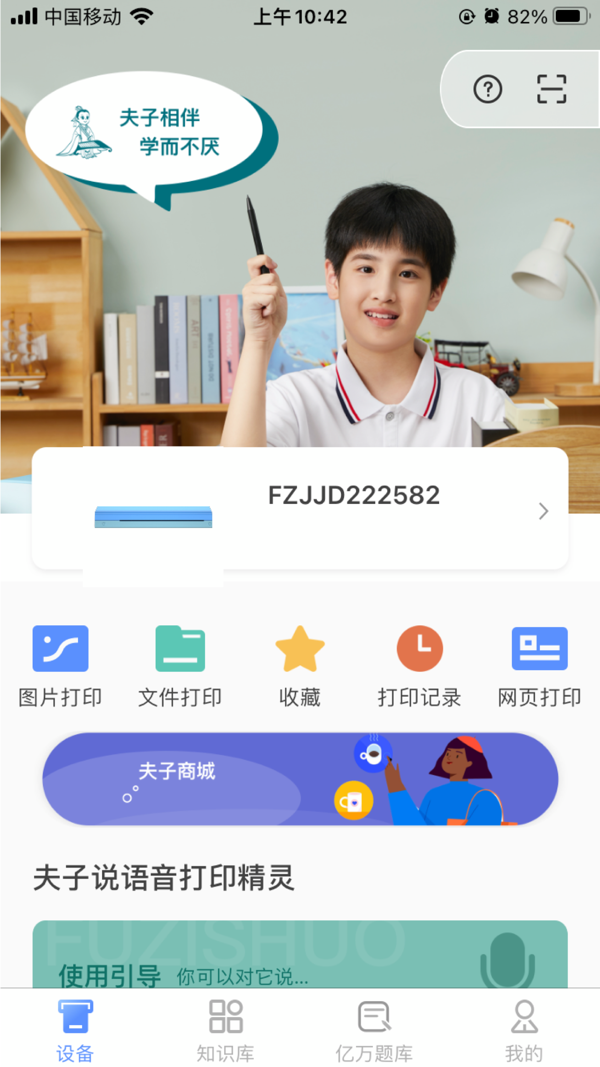Open 文件打印 for file printing
The height and width of the screenshot is (1067, 600).
(x=180, y=665)
